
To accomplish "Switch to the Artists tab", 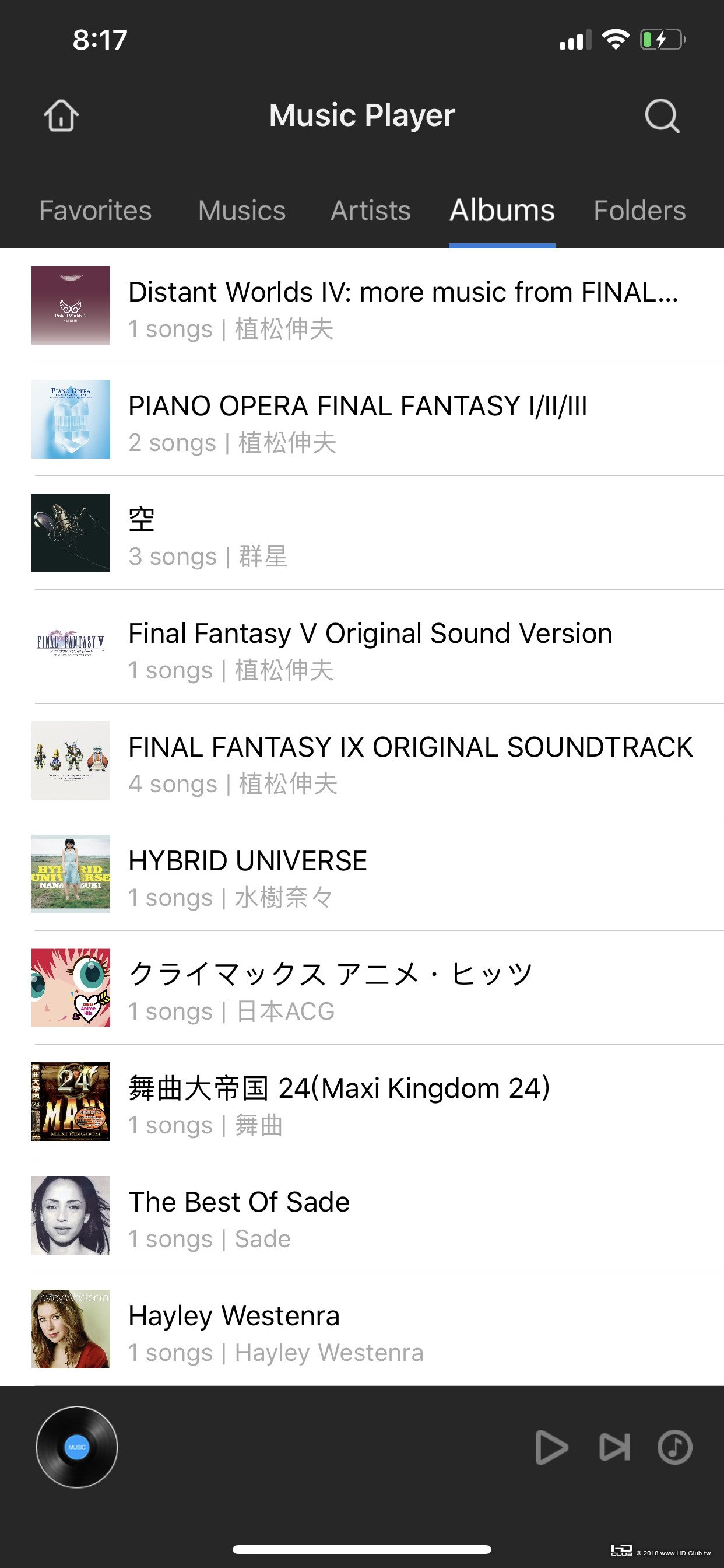I will [x=371, y=211].
